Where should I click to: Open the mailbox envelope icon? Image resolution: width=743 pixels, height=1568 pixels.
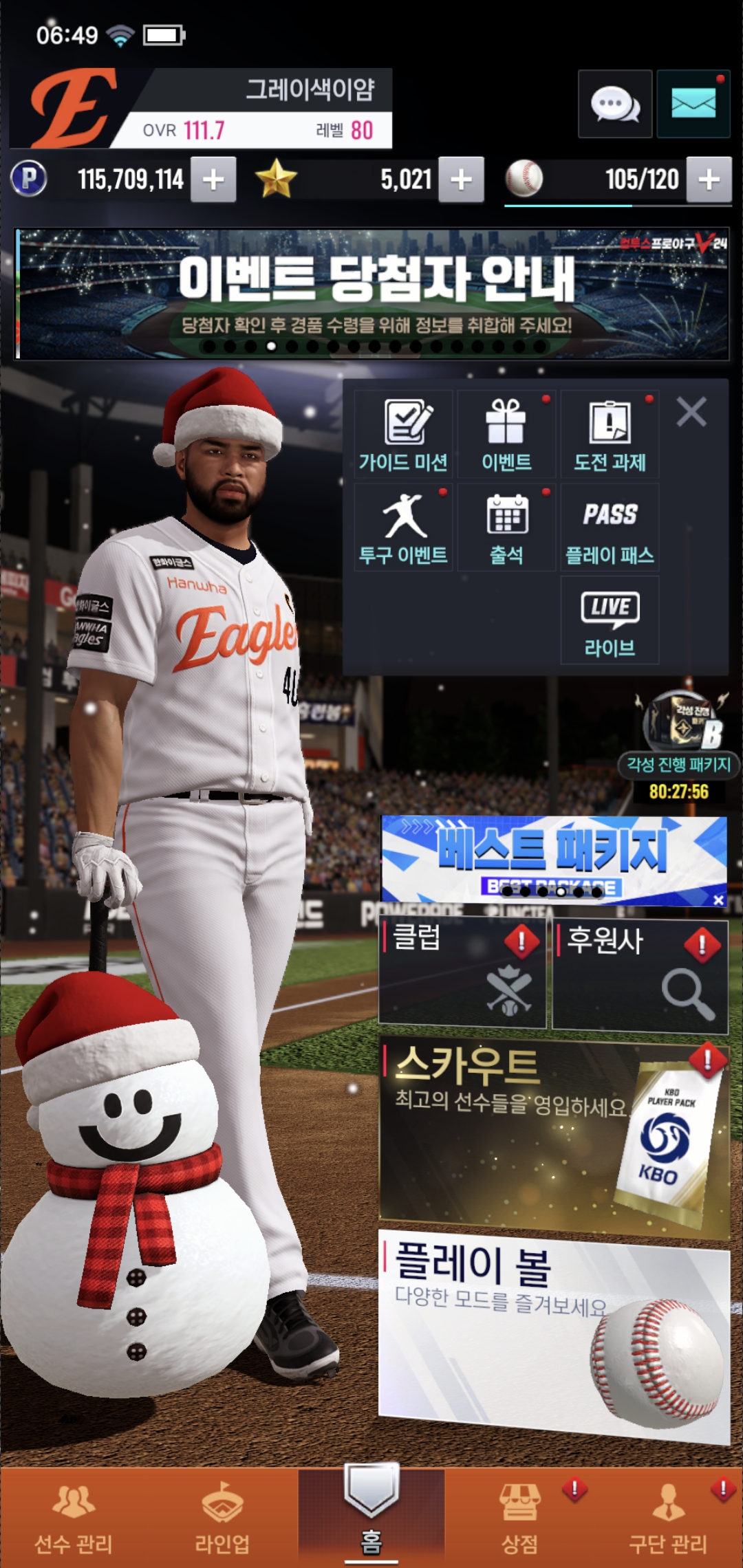[693, 105]
